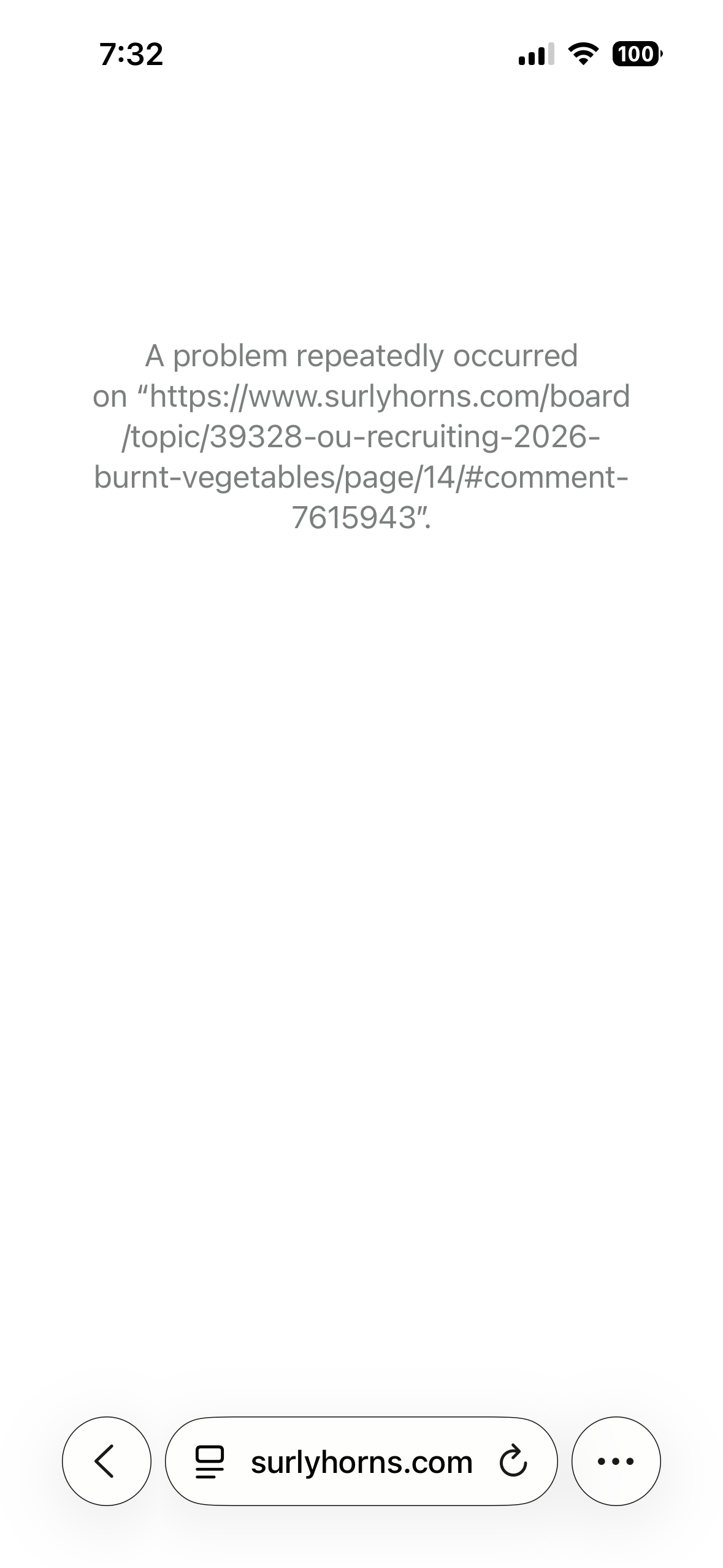Image resolution: width=723 pixels, height=1568 pixels.
Task: Tap the surlyhorns.com address bar
Action: [361, 1461]
